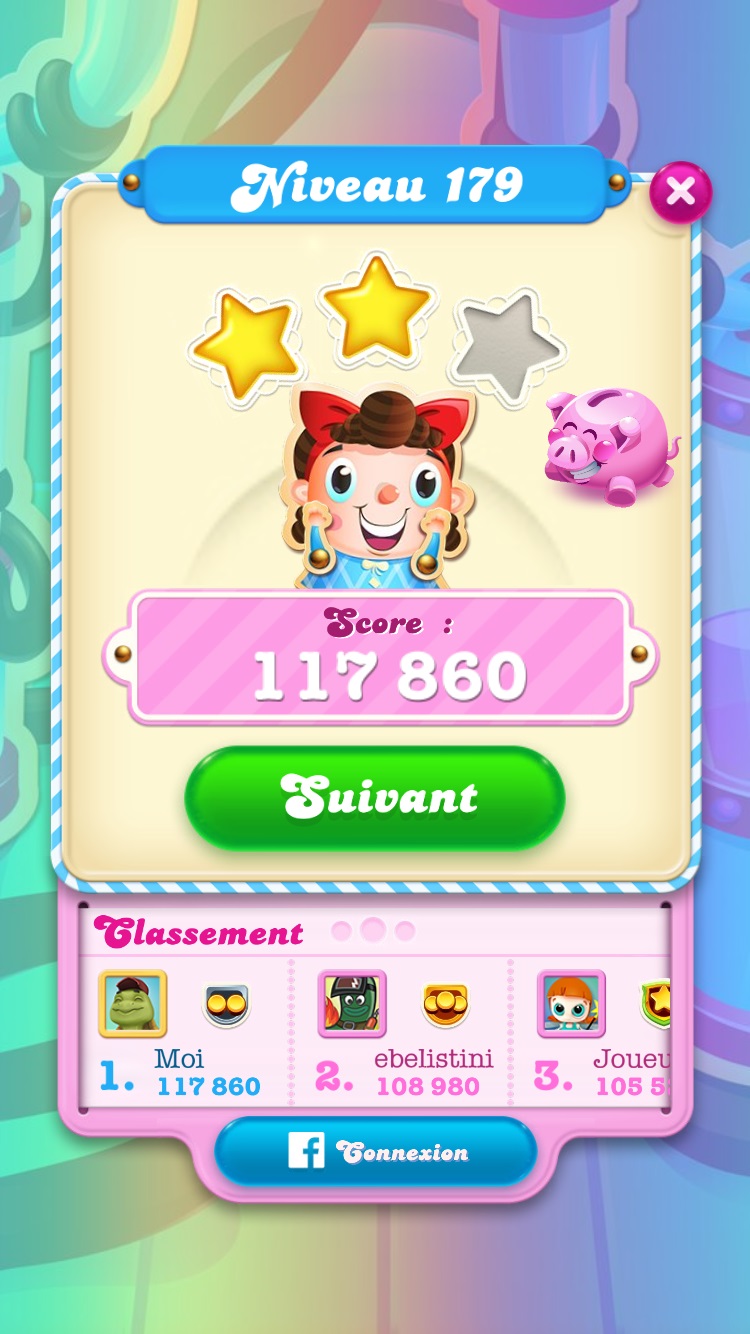Tap the Classement page indicator dots
The width and height of the screenshot is (750, 1334).
(372, 931)
